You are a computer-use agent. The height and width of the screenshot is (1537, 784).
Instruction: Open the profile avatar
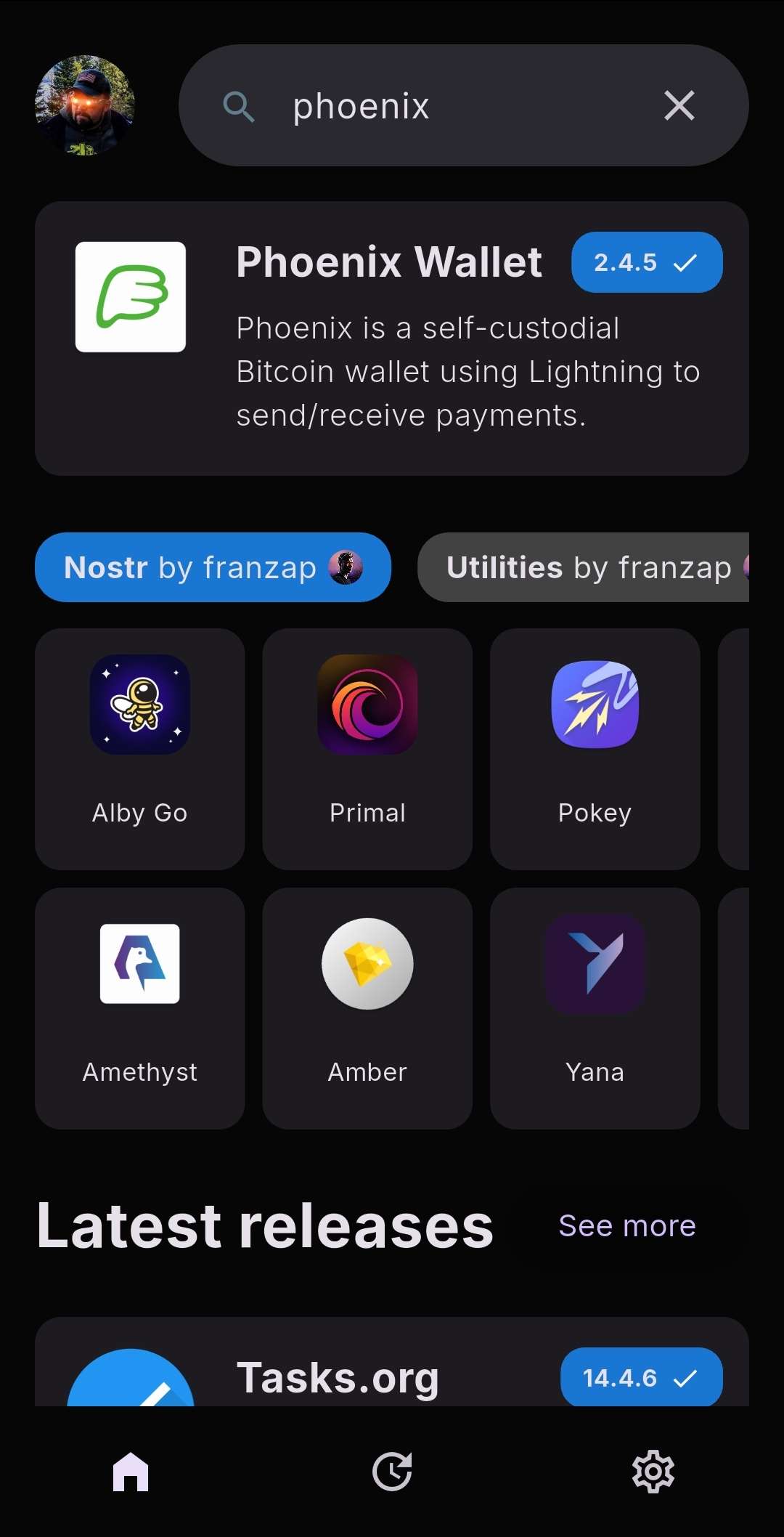[85, 106]
